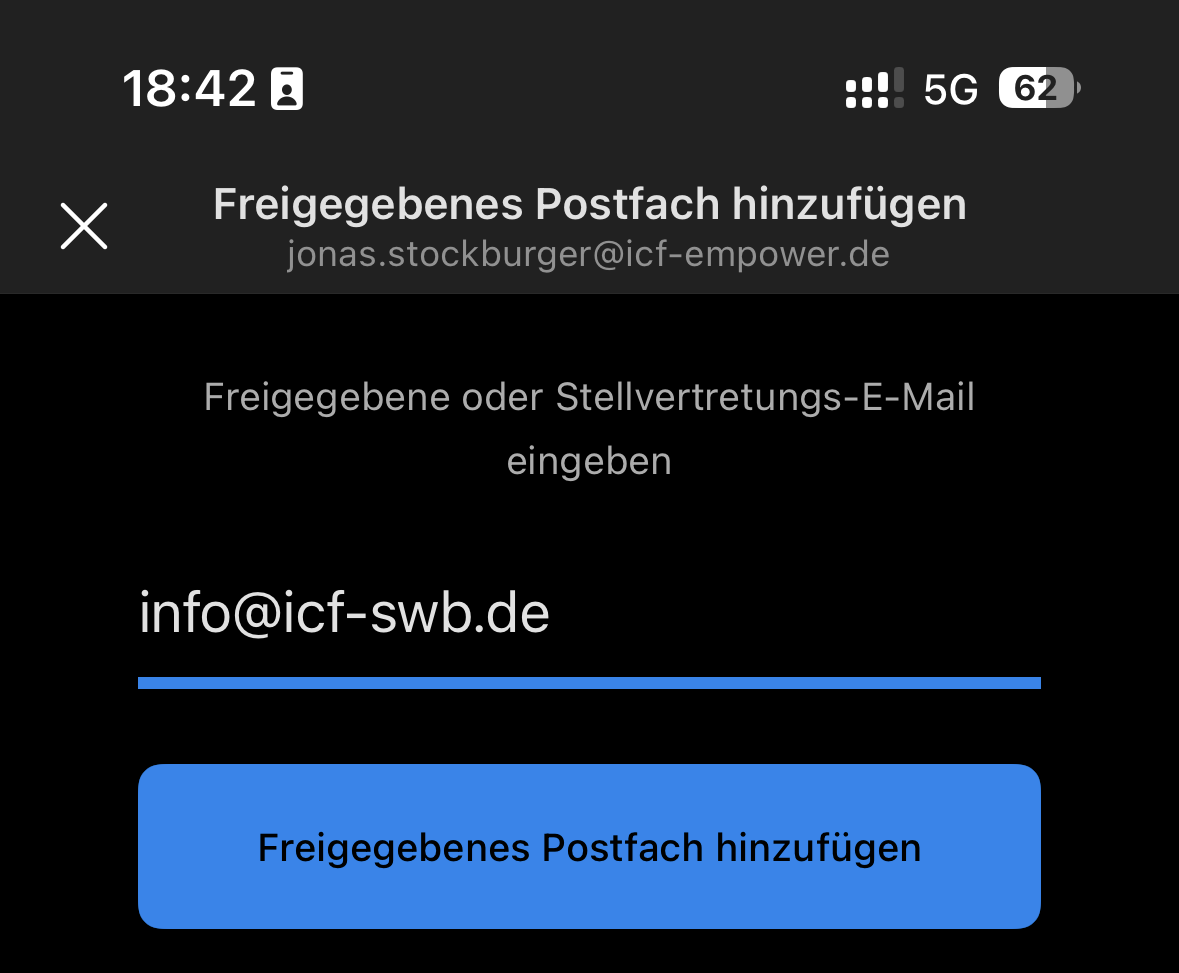The width and height of the screenshot is (1179, 973).
Task: Tap the email field containing info@icf-swb.de
Action: 588,615
